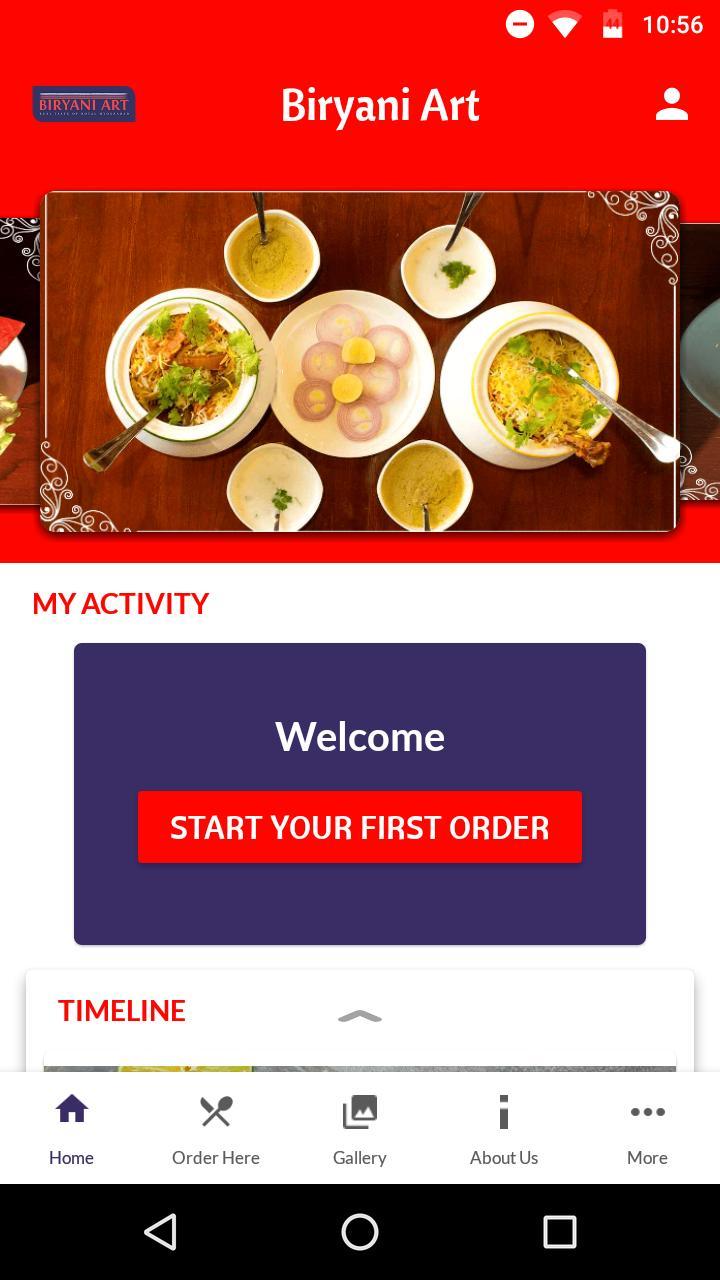Image resolution: width=720 pixels, height=1280 pixels.
Task: Tap the Home icon in bottom navigation
Action: 71,1110
